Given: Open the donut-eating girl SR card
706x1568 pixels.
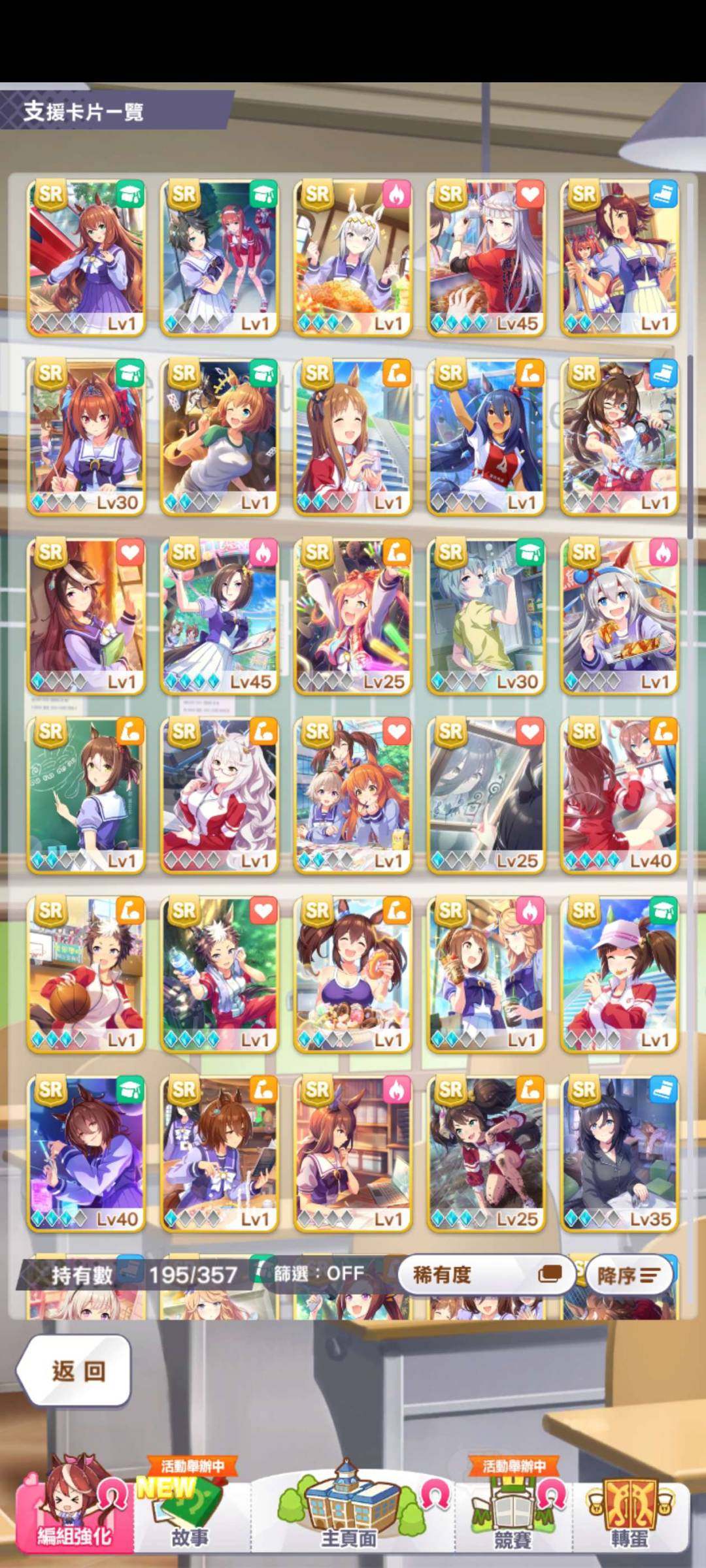Looking at the screenshot, I should tap(353, 973).
